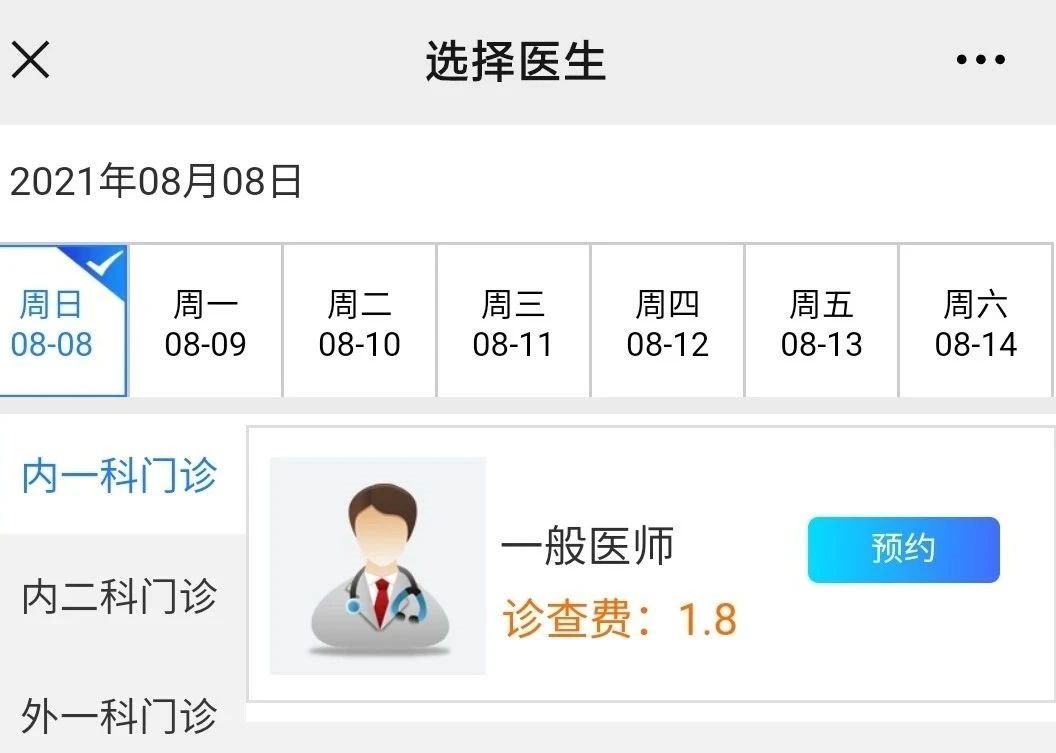Tap 预约 to book 一般医师
1056x753 pixels.
point(903,549)
